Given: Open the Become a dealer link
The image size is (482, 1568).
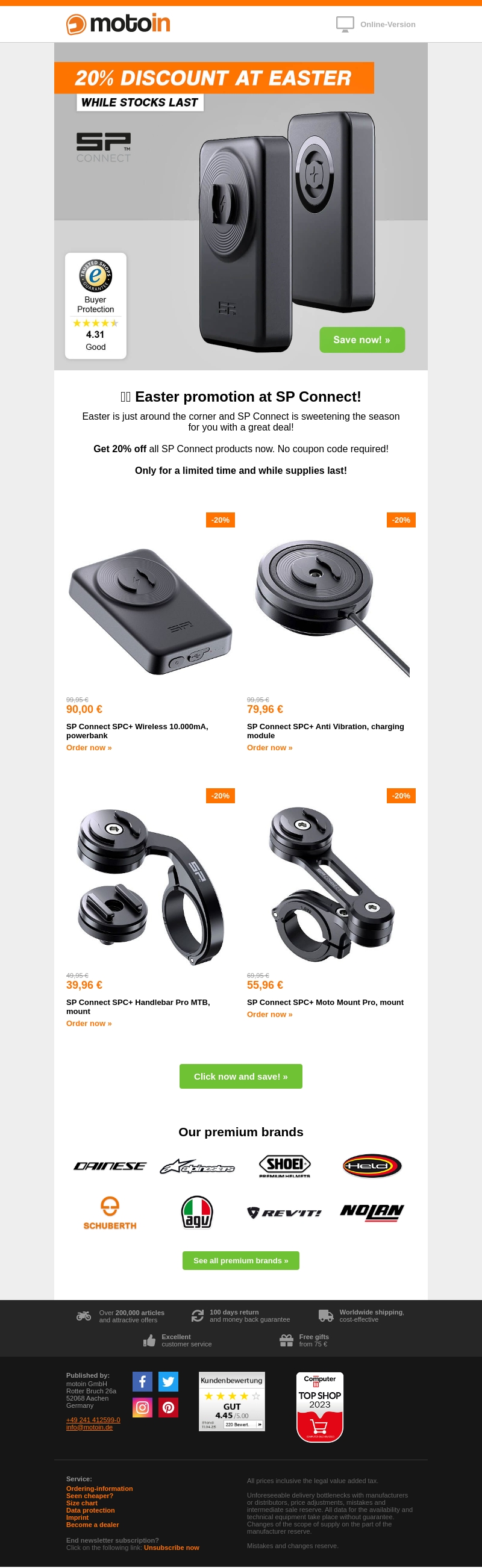Looking at the screenshot, I should [x=93, y=1525].
